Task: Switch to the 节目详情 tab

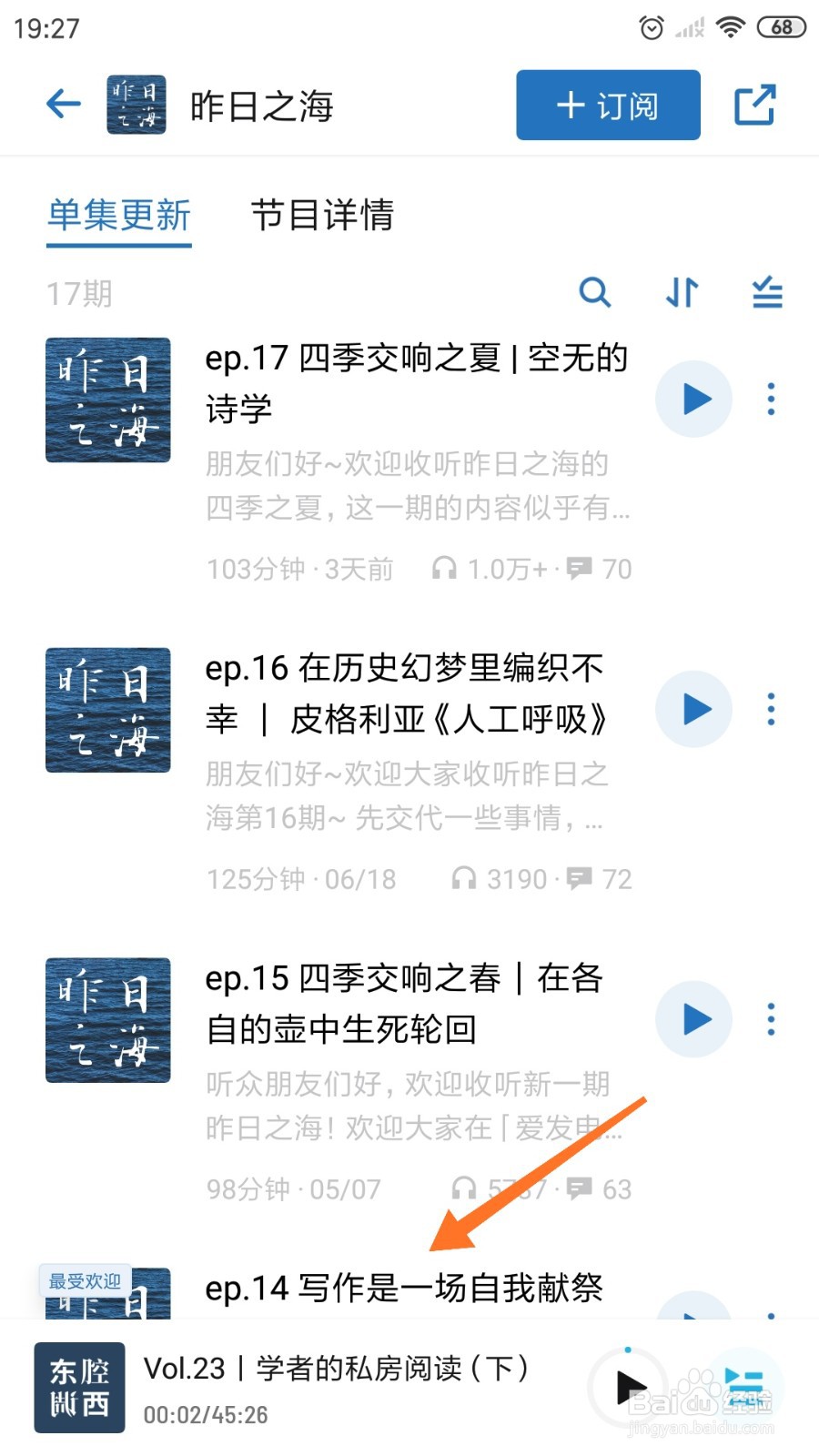Action: [x=322, y=216]
